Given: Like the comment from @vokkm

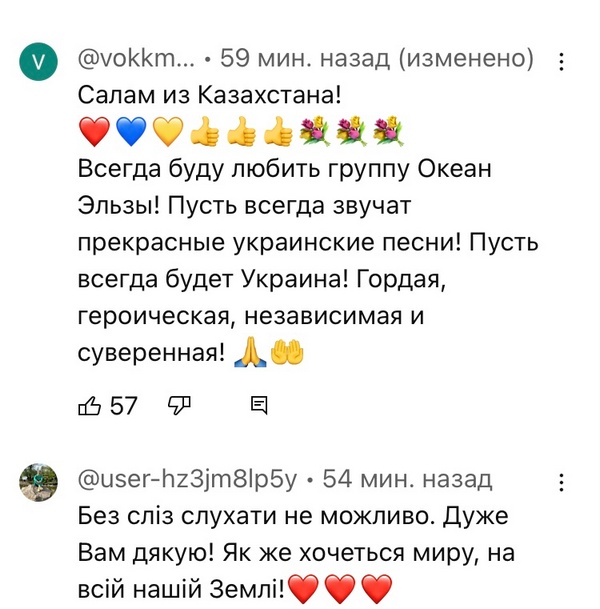Looking at the screenshot, I should click(x=90, y=405).
